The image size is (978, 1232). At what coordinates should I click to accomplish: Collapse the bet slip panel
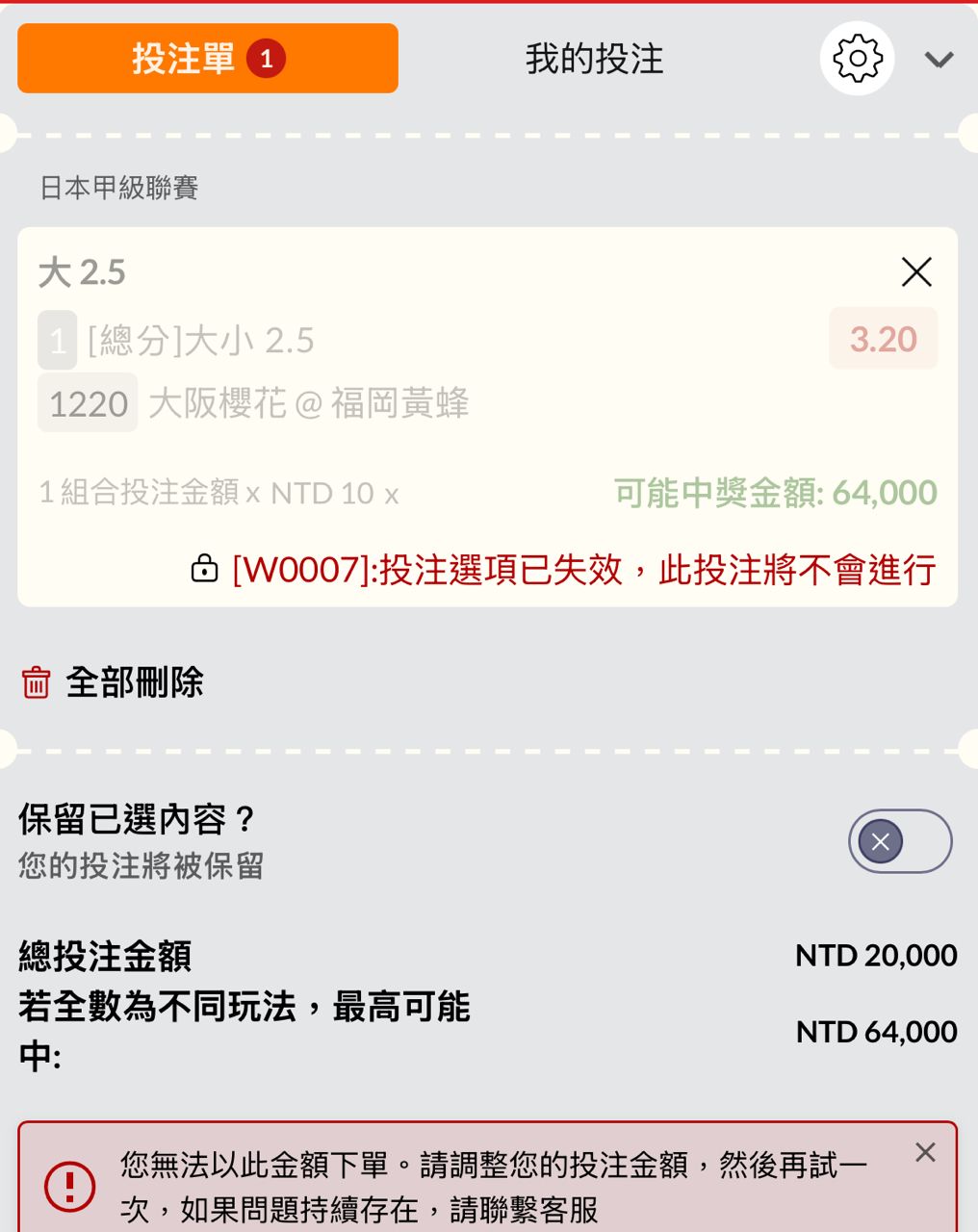coord(939,60)
